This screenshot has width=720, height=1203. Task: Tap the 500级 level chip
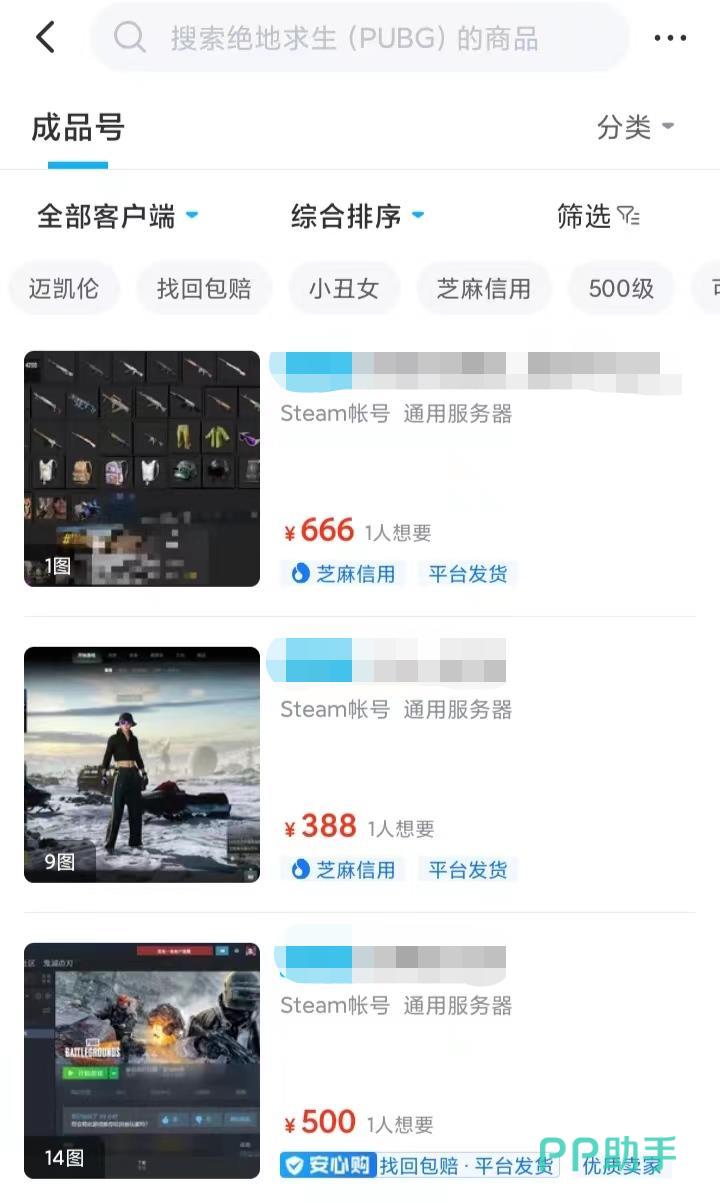(x=621, y=289)
